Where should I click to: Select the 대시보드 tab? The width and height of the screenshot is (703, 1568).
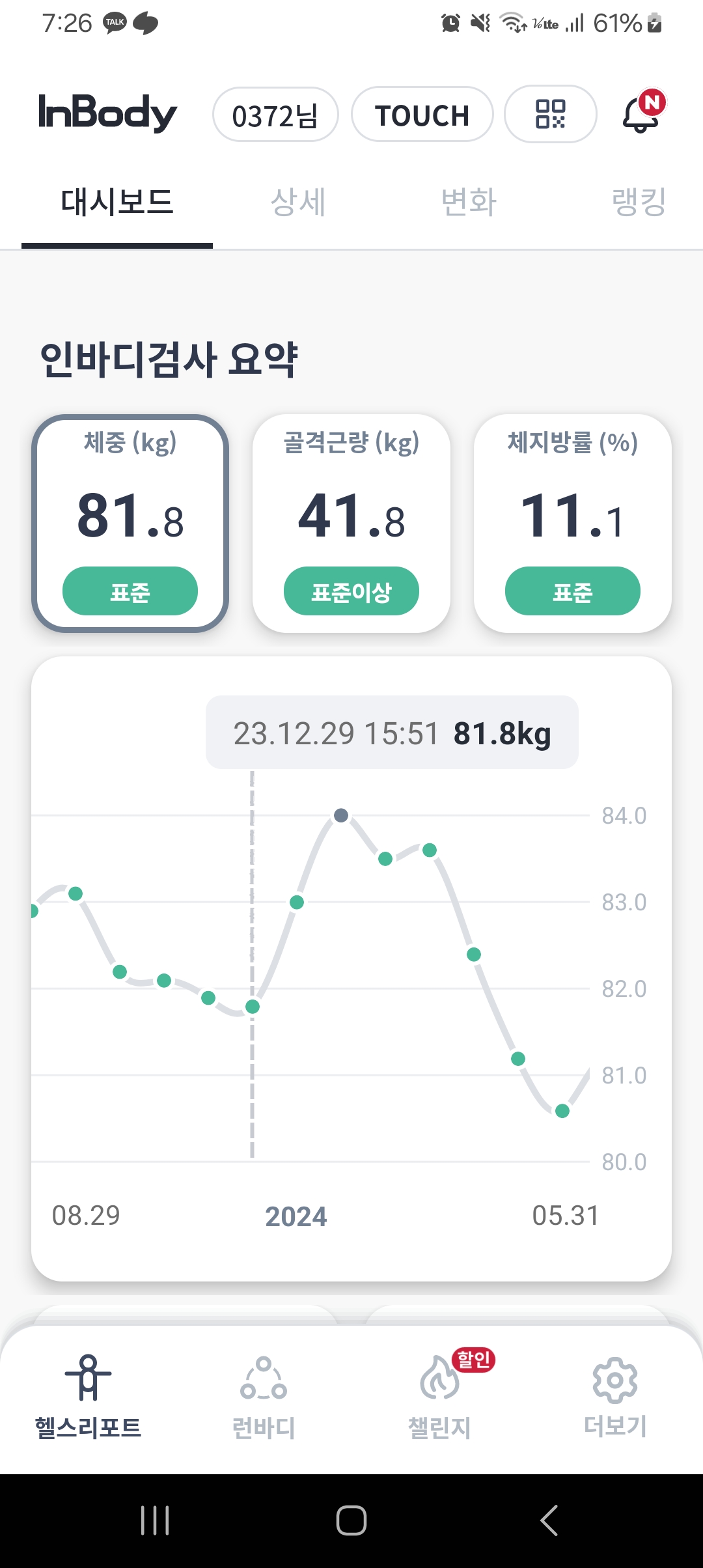click(x=117, y=202)
